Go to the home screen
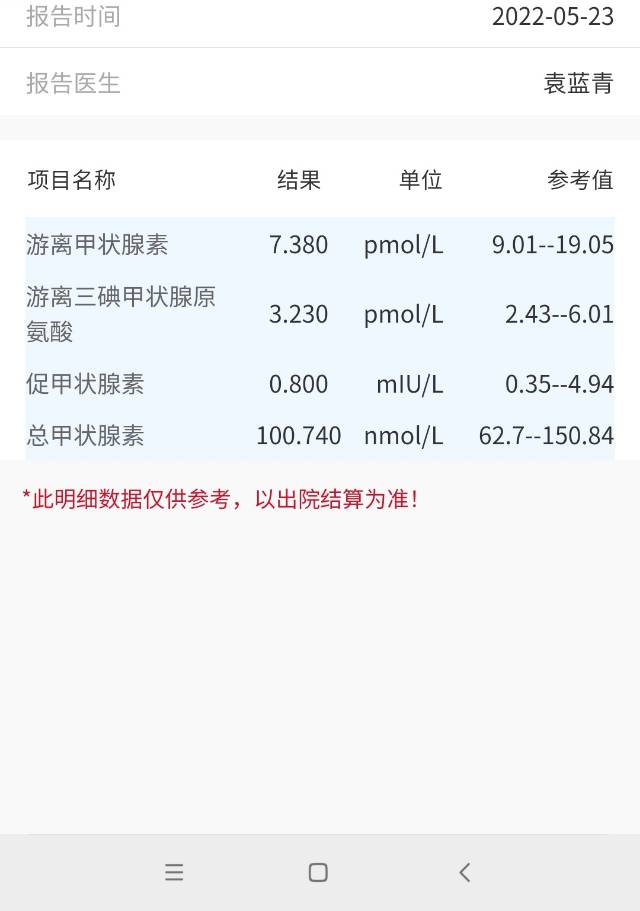640x911 pixels. 318,872
